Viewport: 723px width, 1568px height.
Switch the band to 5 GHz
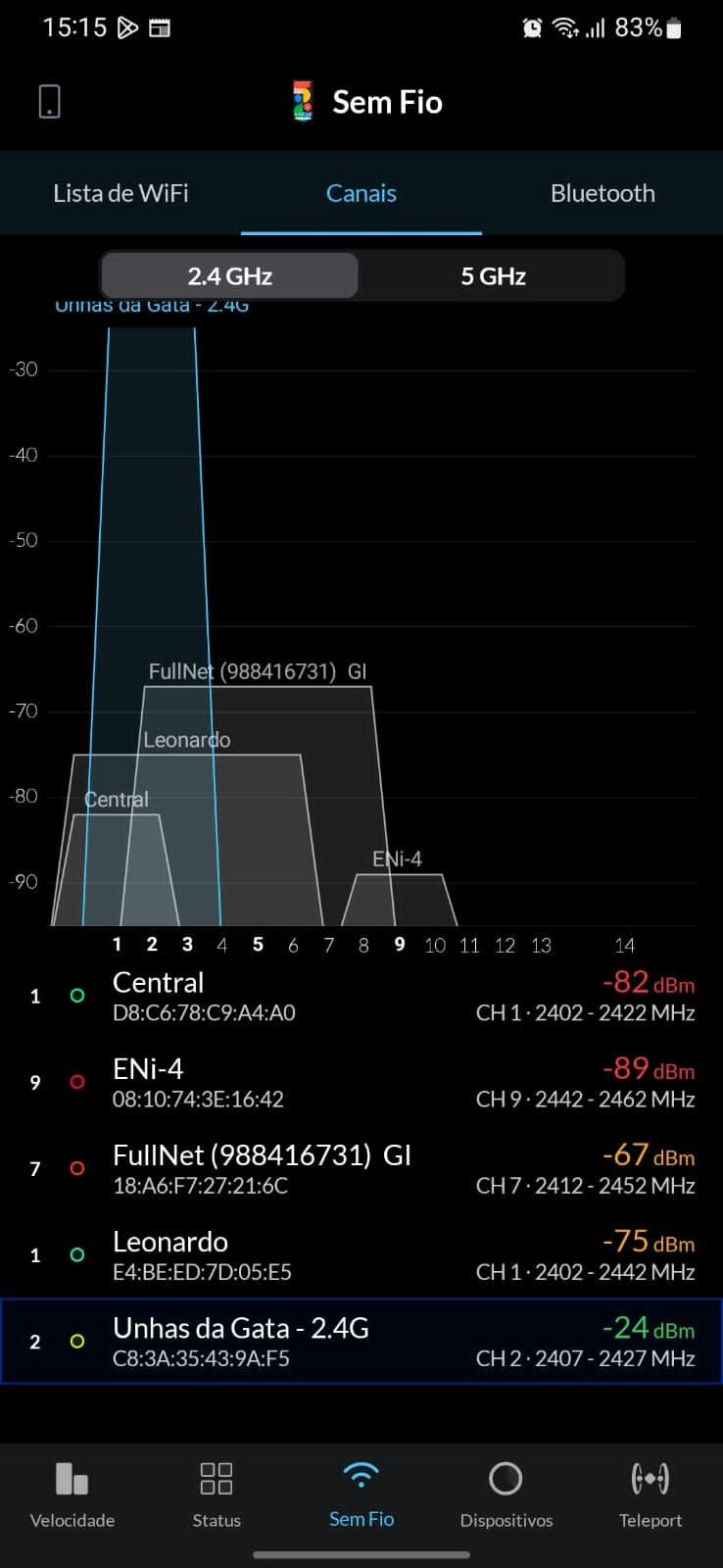pyautogui.click(x=493, y=276)
